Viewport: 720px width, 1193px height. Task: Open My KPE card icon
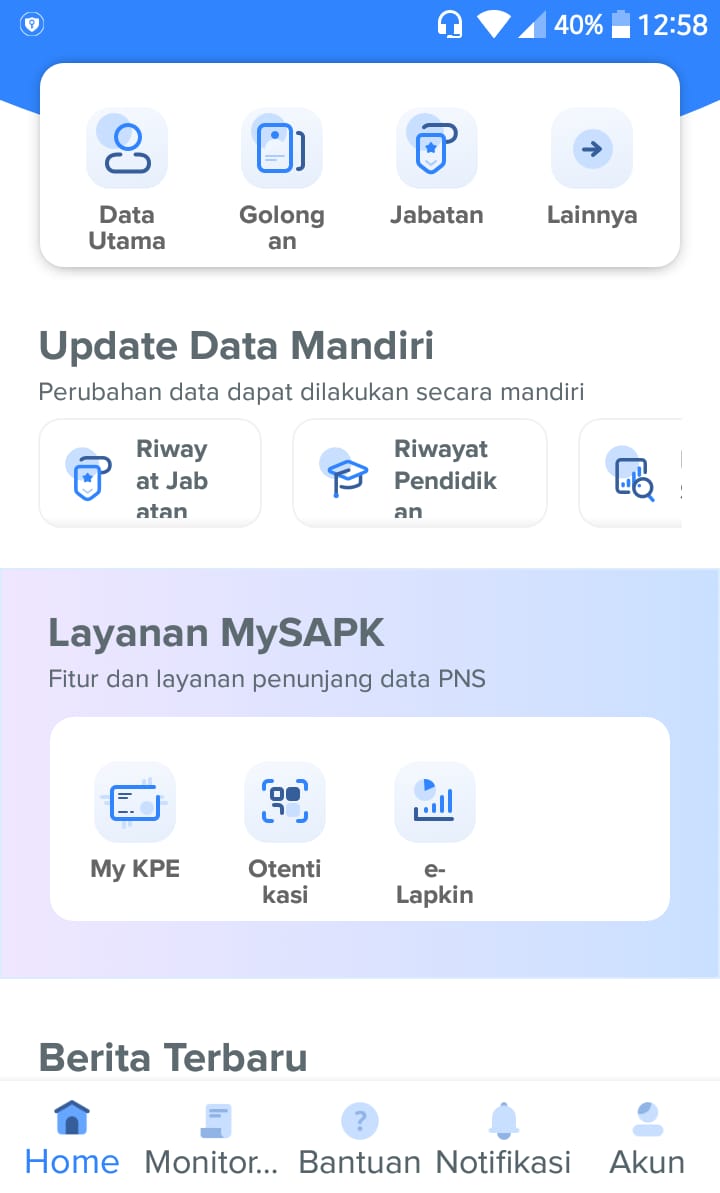coord(135,801)
